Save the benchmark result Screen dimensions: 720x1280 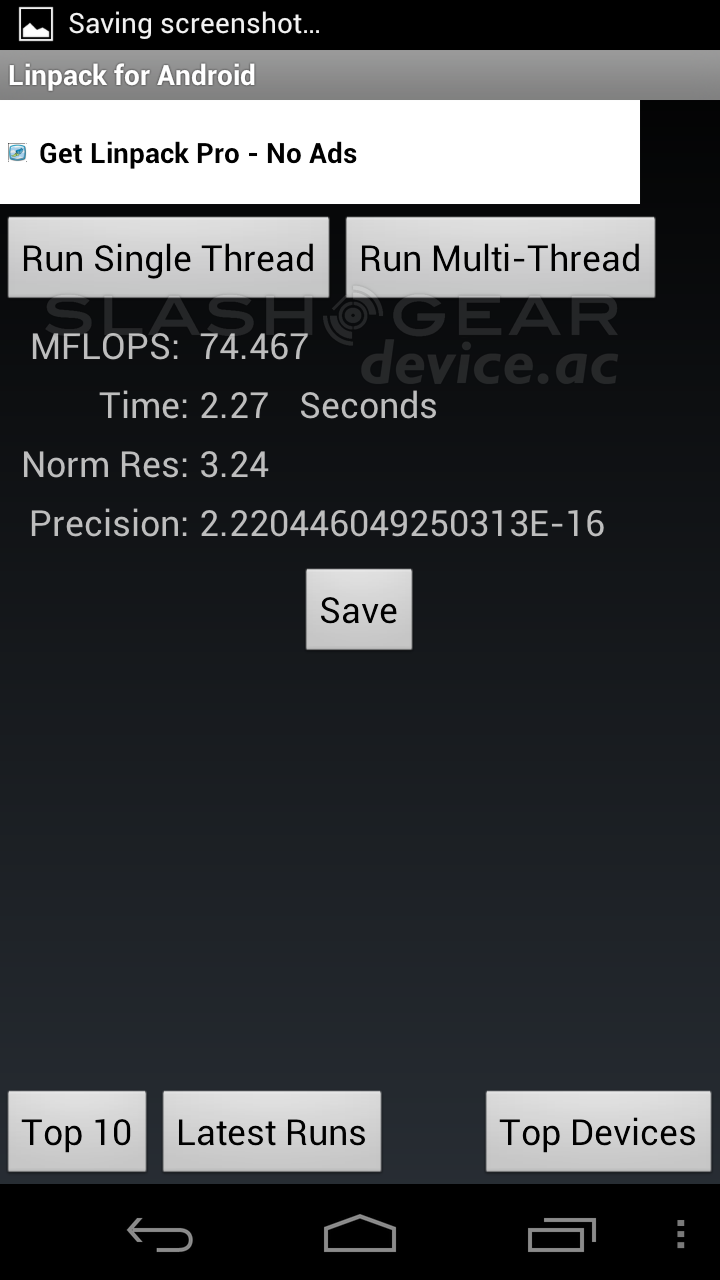tap(358, 610)
